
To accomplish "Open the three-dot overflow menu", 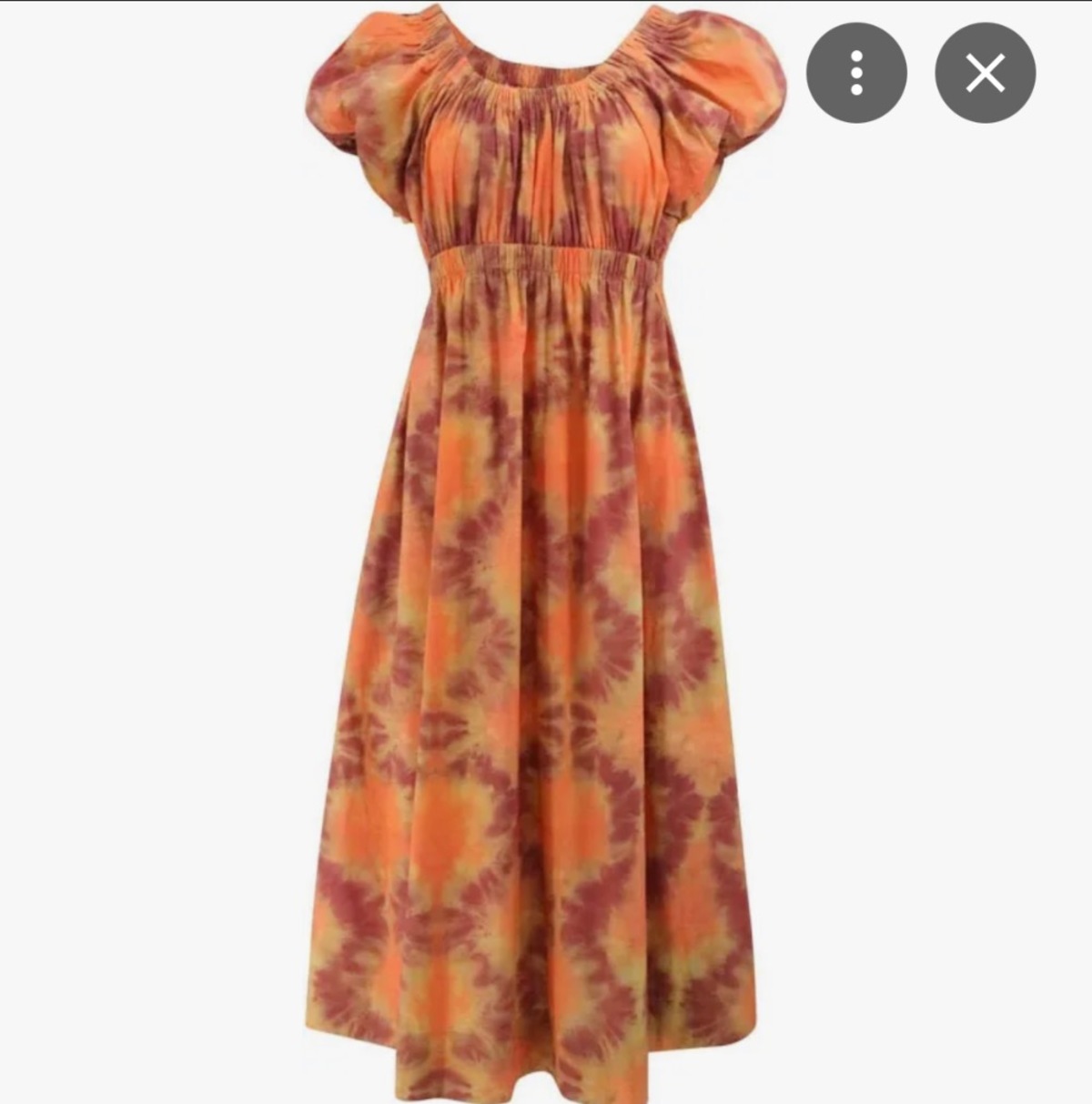I will tap(856, 73).
